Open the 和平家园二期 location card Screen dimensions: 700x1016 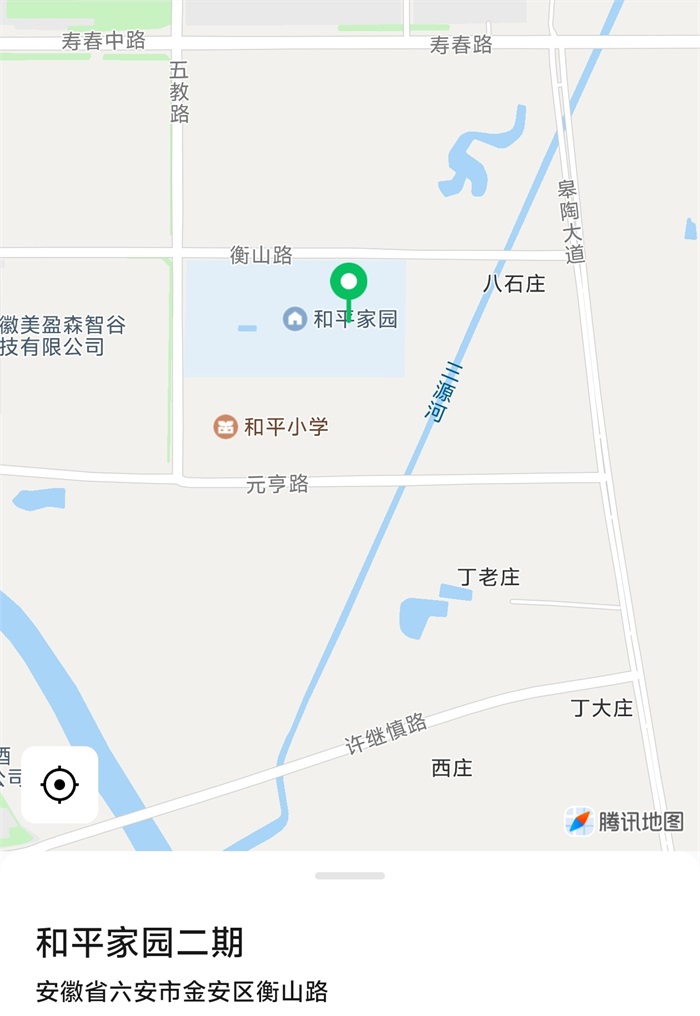(140, 942)
